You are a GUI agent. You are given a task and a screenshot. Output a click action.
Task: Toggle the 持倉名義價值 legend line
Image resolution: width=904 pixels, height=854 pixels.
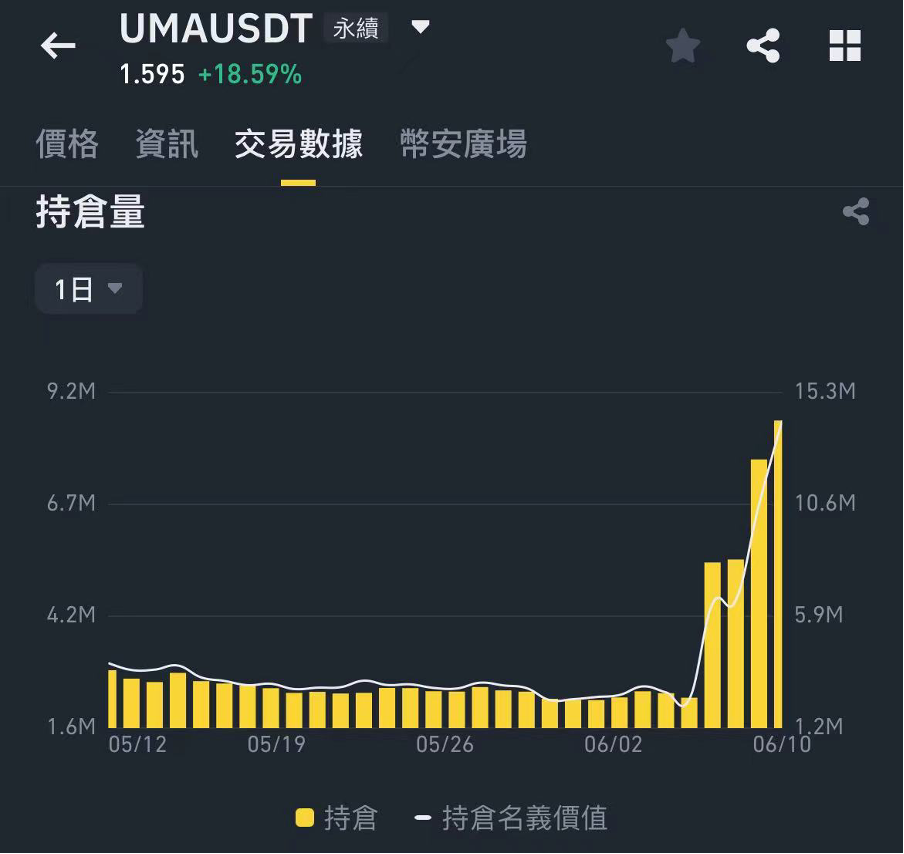coord(512,818)
